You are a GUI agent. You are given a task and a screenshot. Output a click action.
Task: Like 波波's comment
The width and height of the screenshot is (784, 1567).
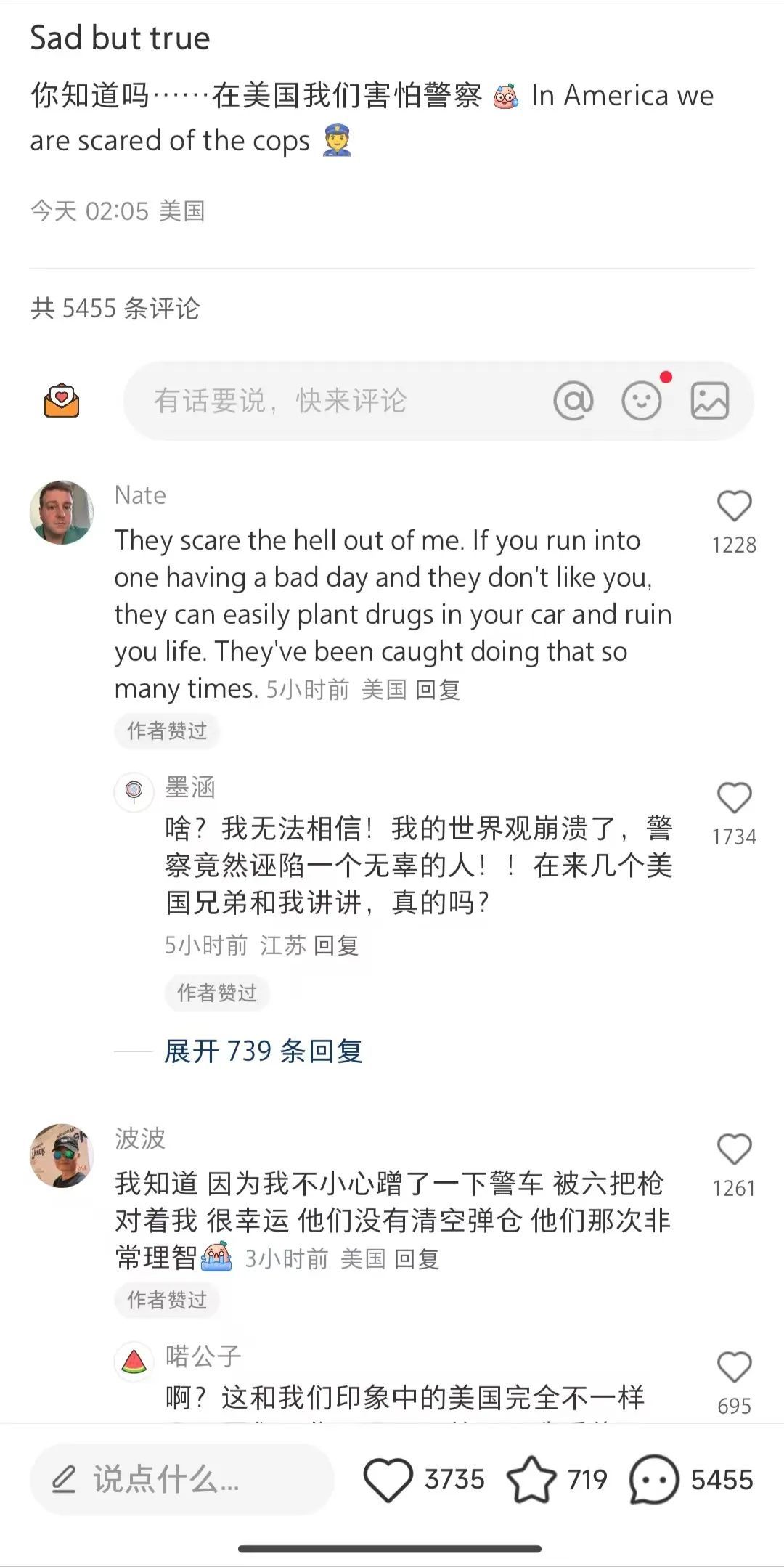tap(734, 1150)
